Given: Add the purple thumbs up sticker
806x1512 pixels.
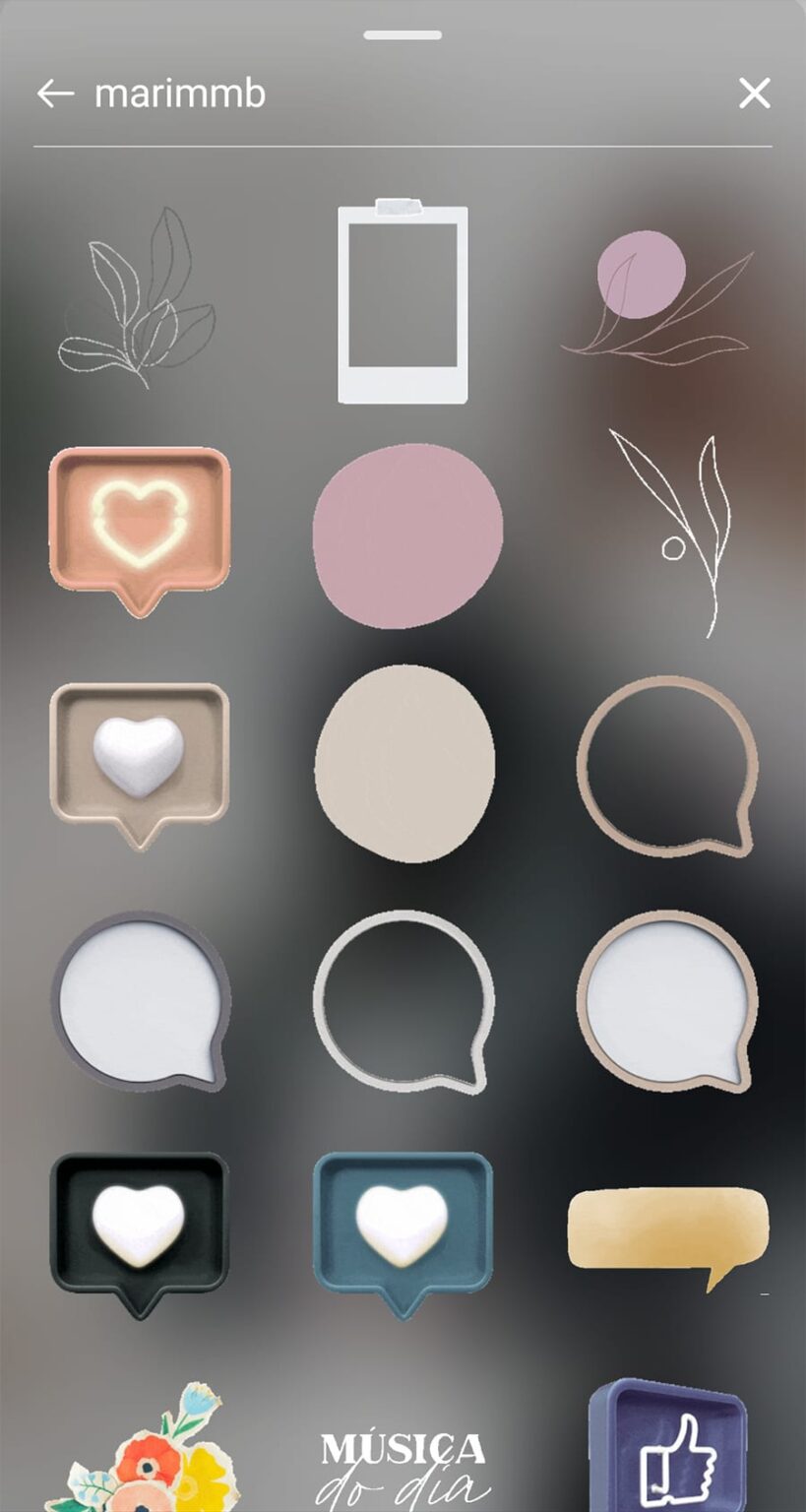Looking at the screenshot, I should [667, 1447].
